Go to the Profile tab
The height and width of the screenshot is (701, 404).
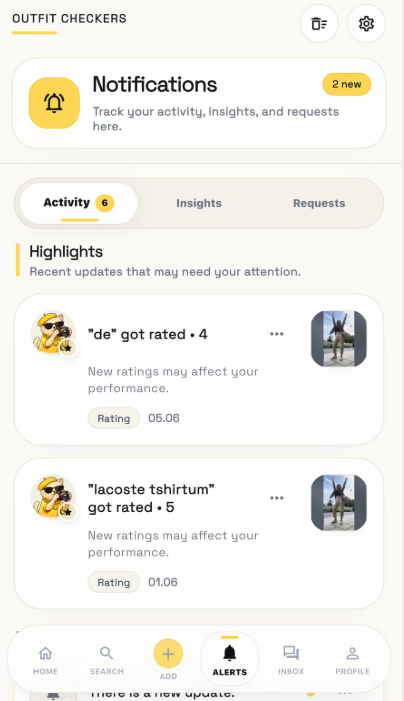click(x=353, y=660)
